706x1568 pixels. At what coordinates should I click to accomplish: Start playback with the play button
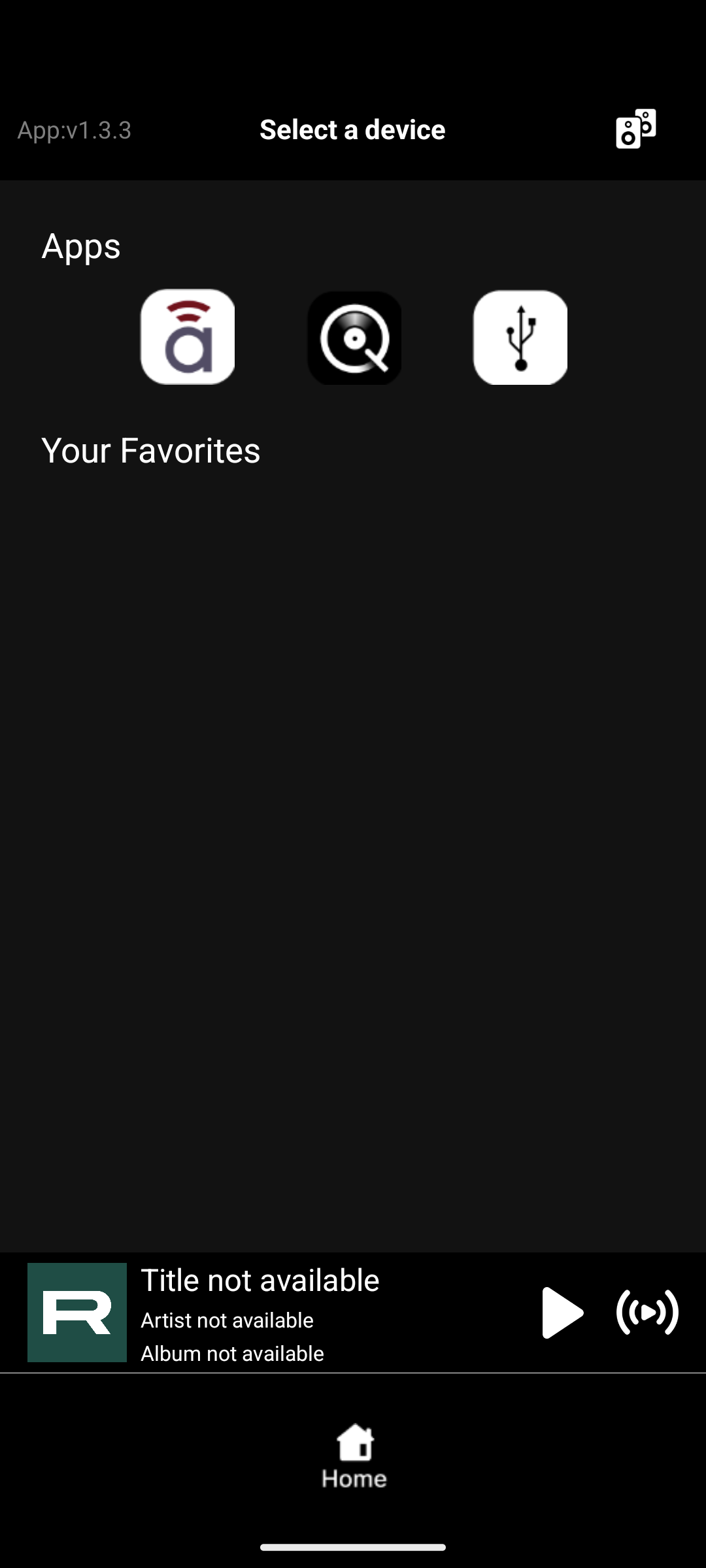(x=562, y=1313)
